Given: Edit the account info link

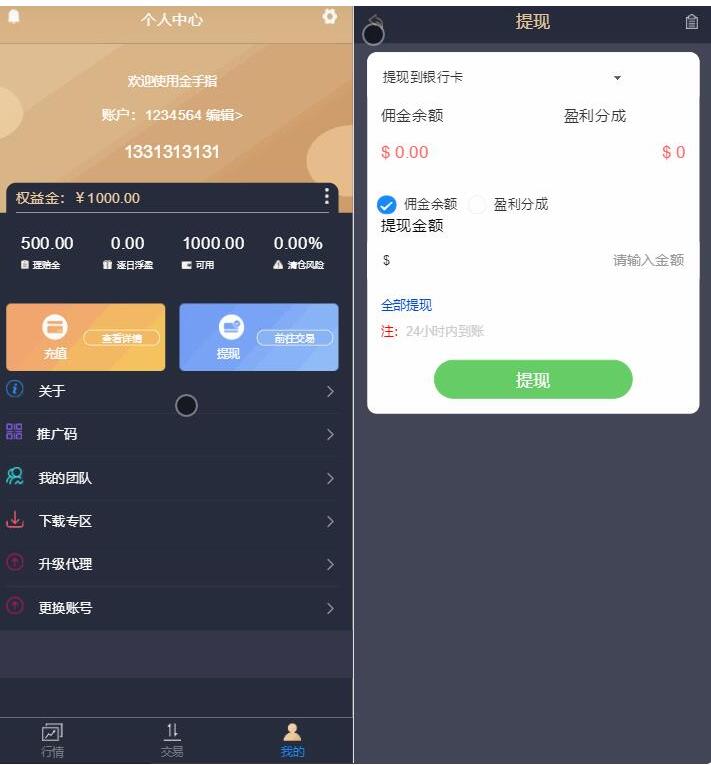Looking at the screenshot, I should click(224, 115).
